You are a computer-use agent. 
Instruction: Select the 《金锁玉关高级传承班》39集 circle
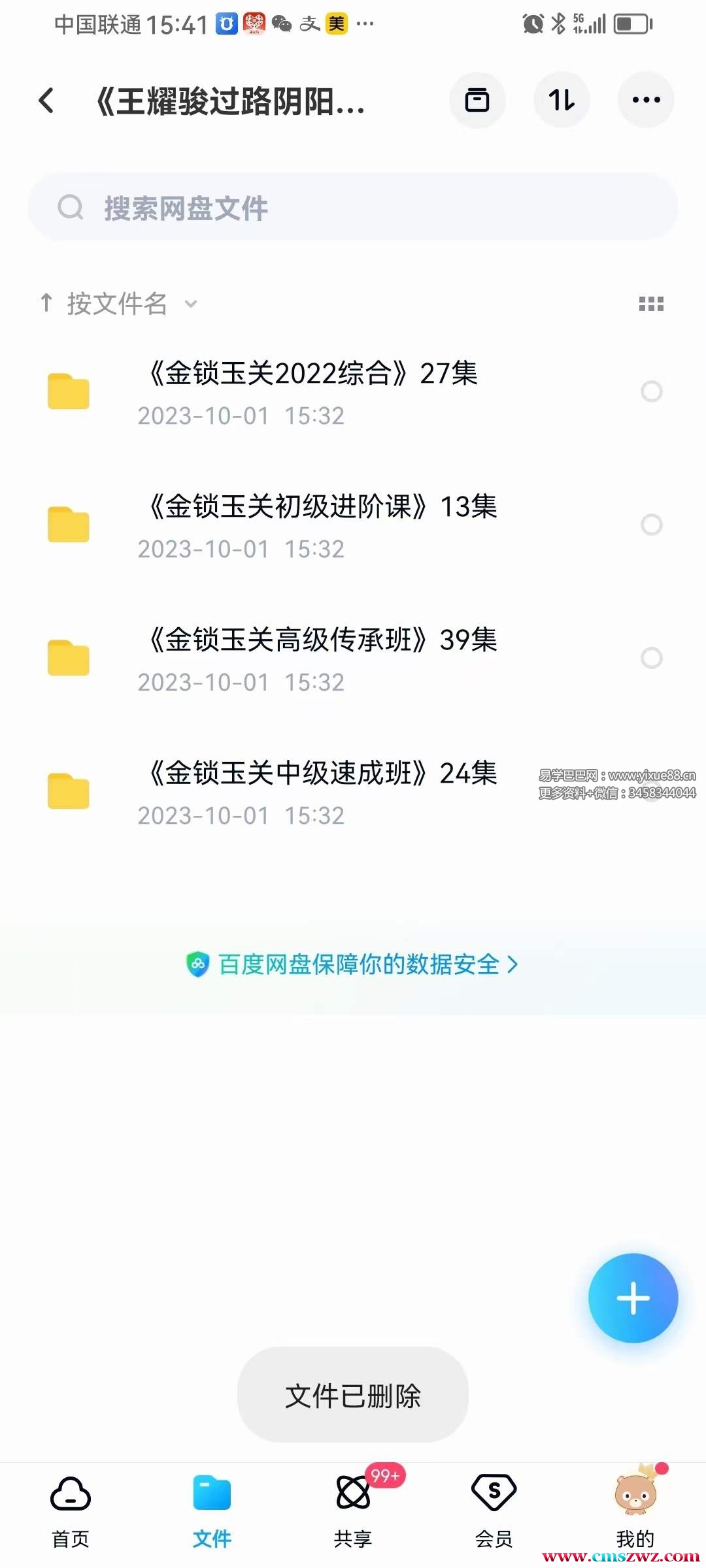651,658
